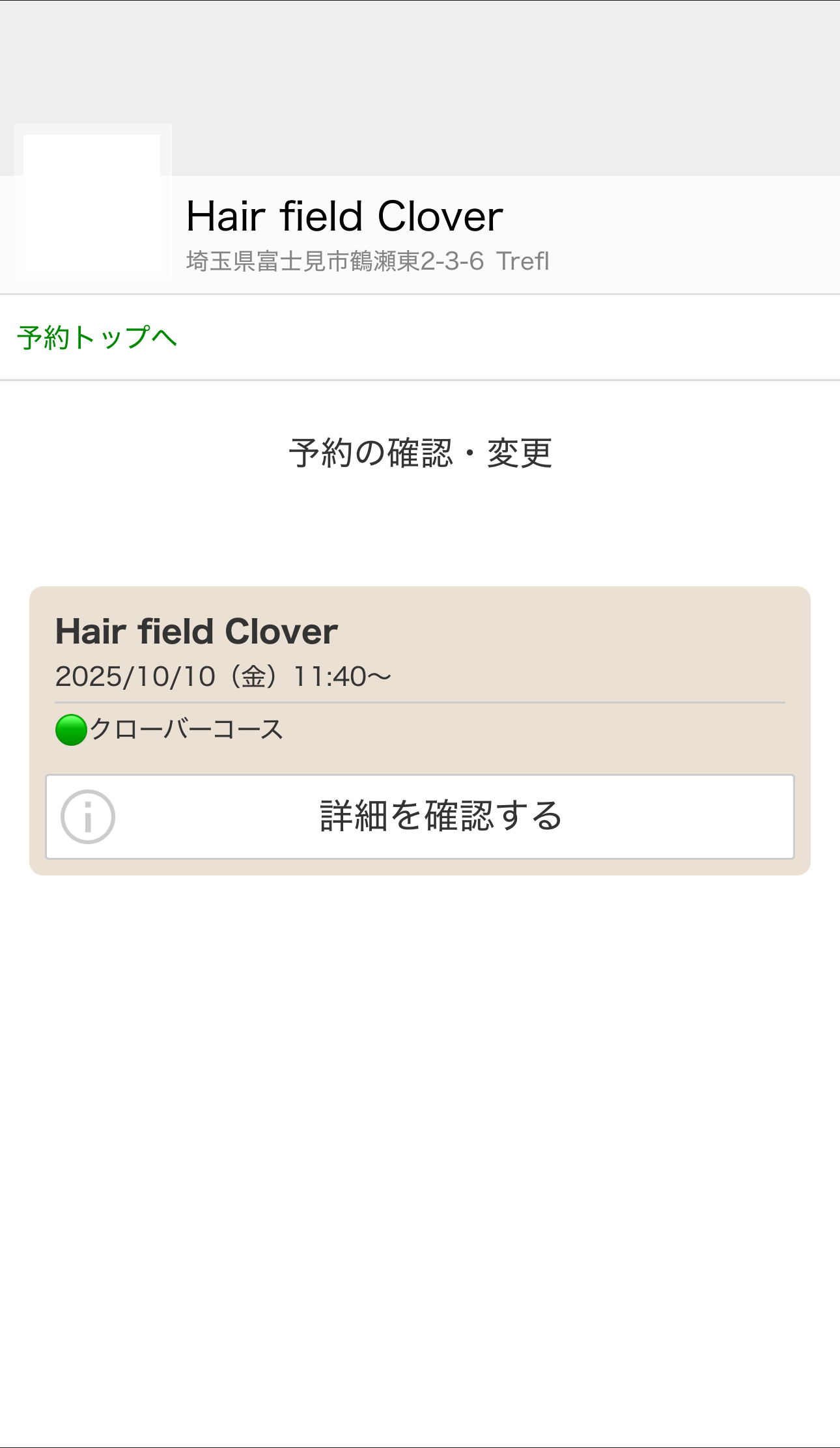Tap 詳細を確認する button
This screenshot has height=1448, width=840.
[420, 817]
